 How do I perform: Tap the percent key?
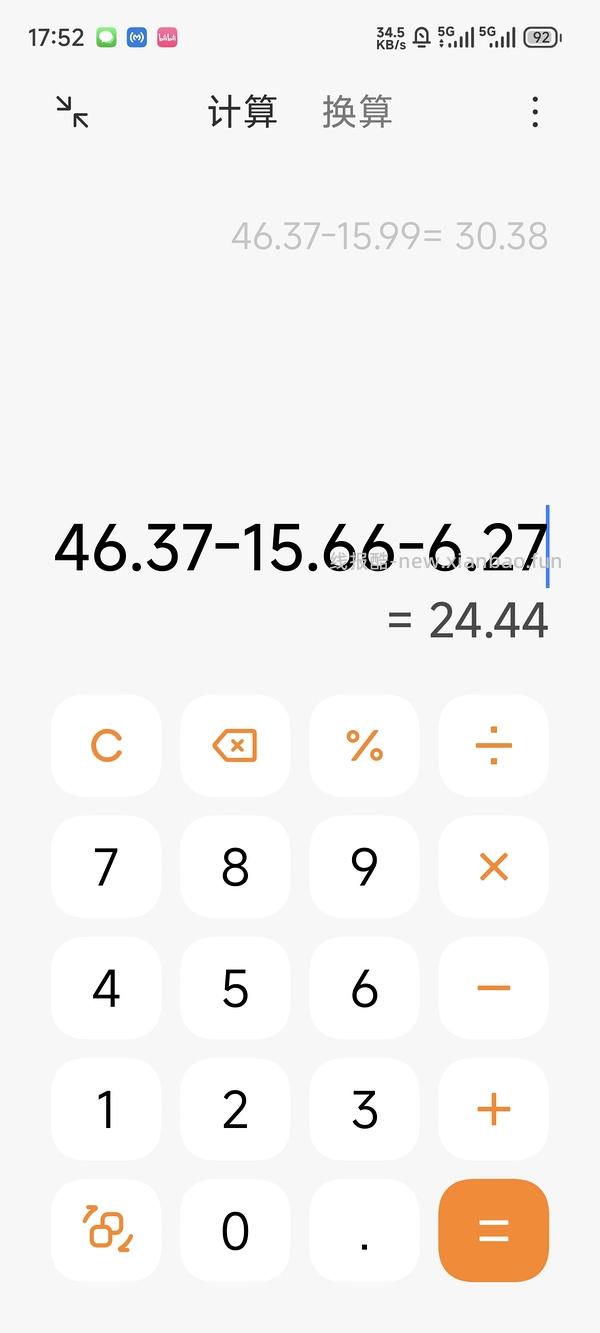pos(364,746)
